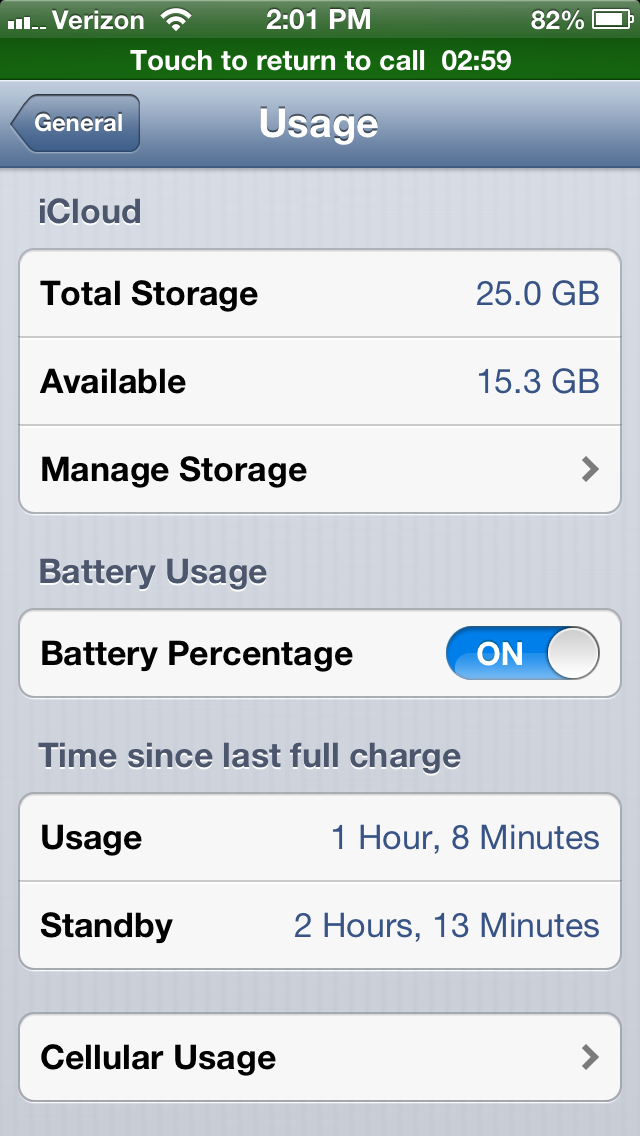640x1136 pixels.
Task: Go back to General settings
Action: click(76, 124)
